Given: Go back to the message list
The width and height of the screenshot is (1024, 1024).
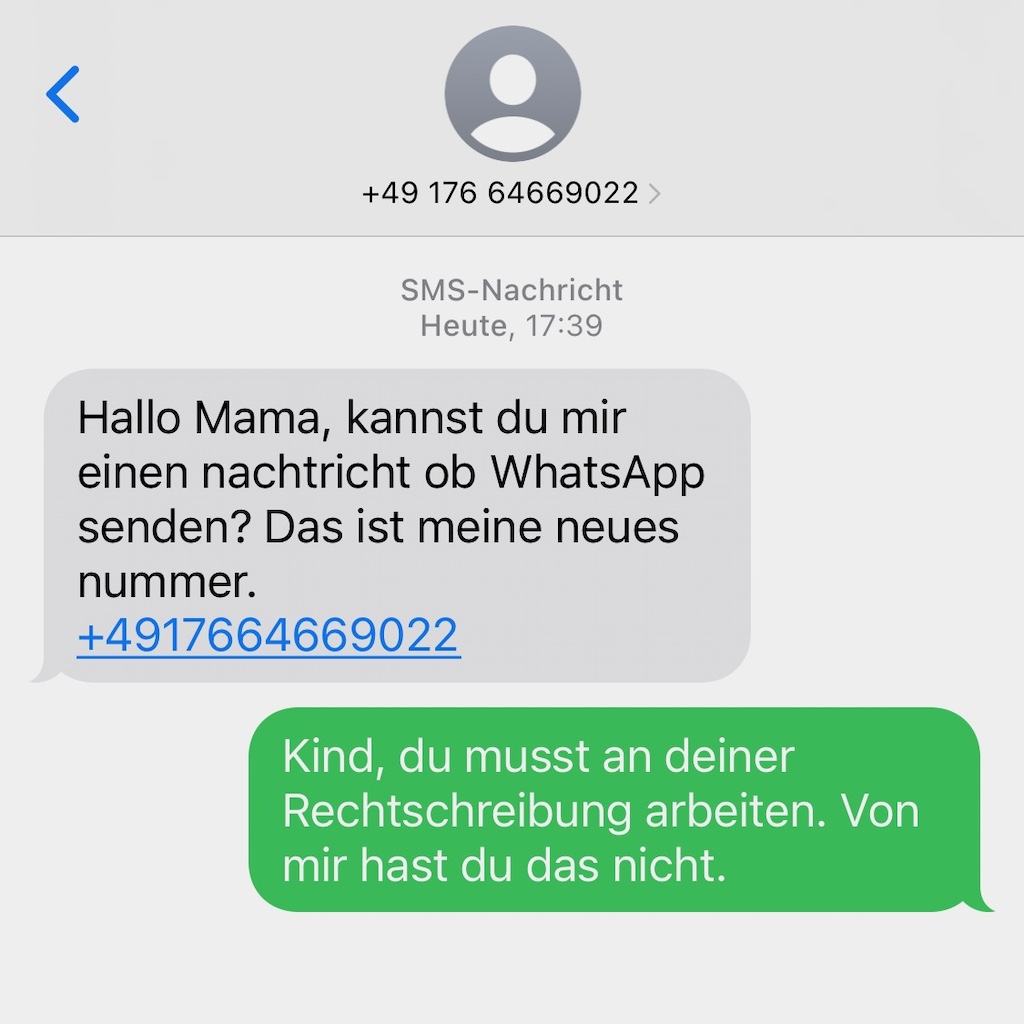Looking at the screenshot, I should point(62,94).
